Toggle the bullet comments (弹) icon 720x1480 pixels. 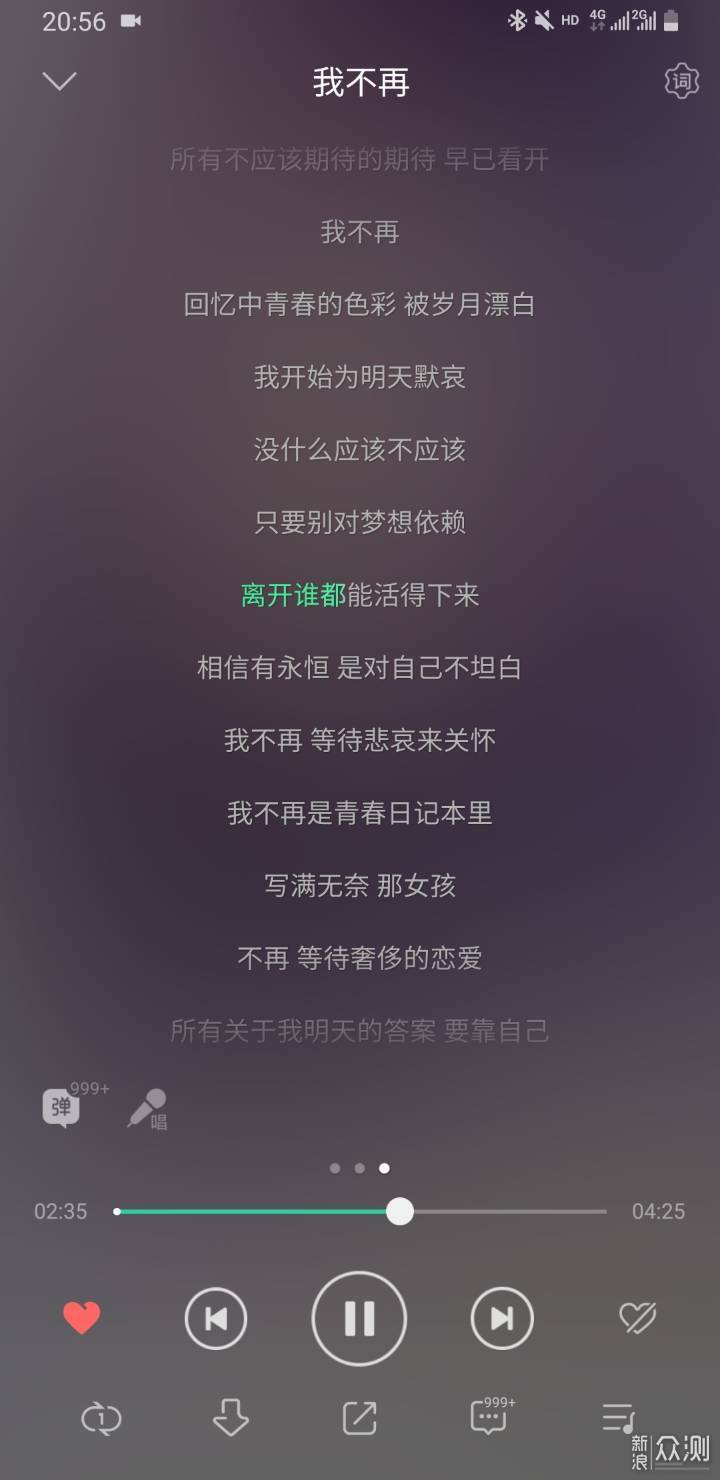(x=62, y=1106)
